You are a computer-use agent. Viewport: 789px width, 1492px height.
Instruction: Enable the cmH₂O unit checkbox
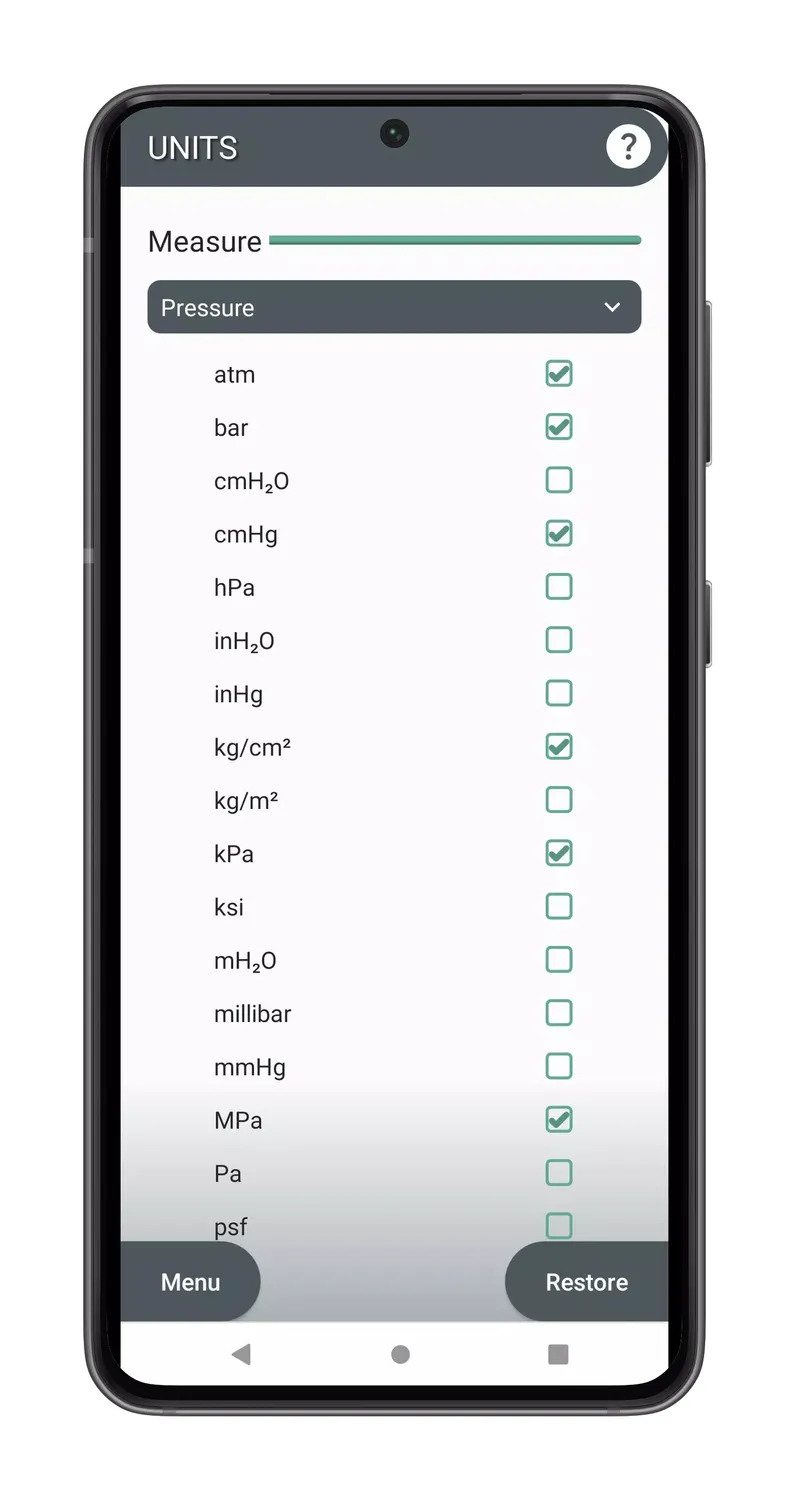point(559,480)
